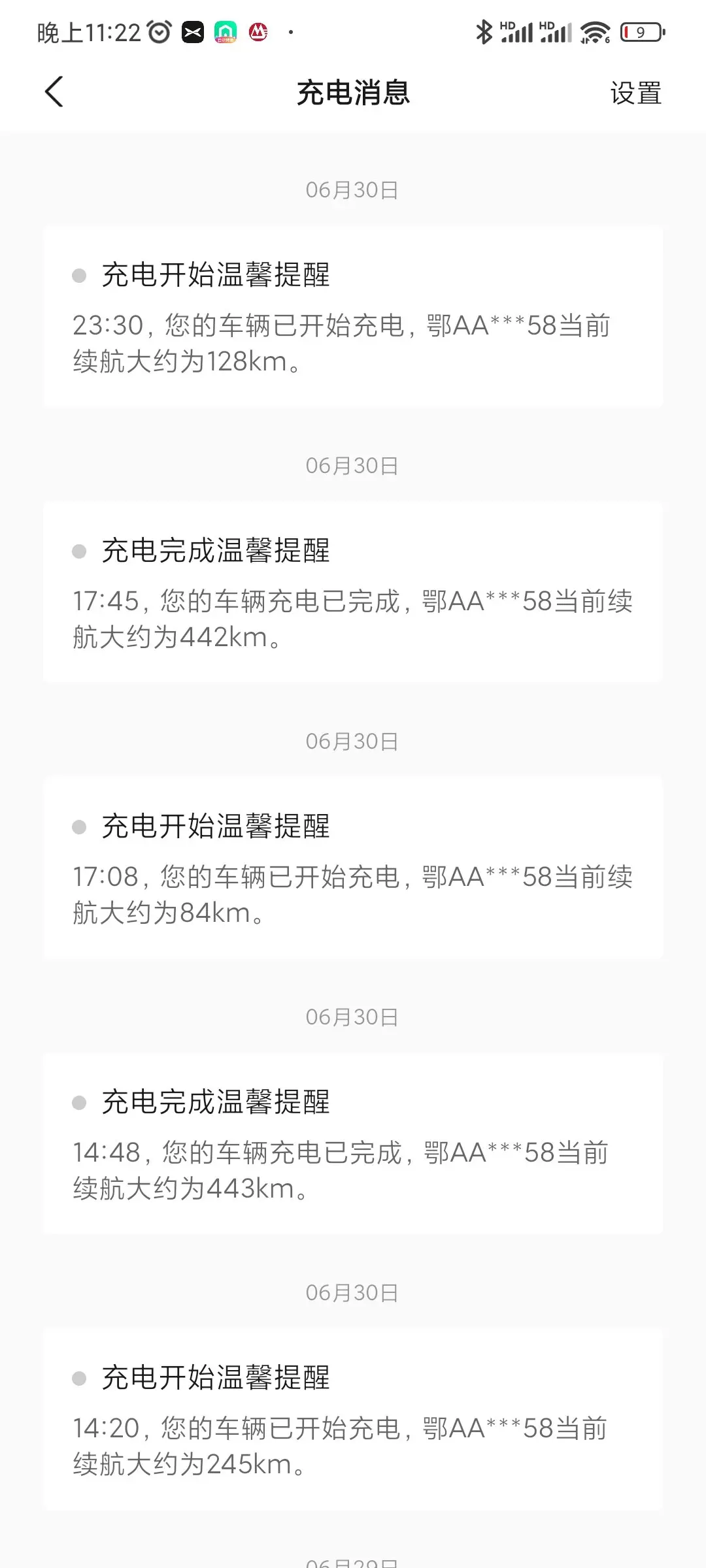Open the 23:30 充电开始 message with 128km range
The height and width of the screenshot is (1568, 706).
[x=353, y=317]
